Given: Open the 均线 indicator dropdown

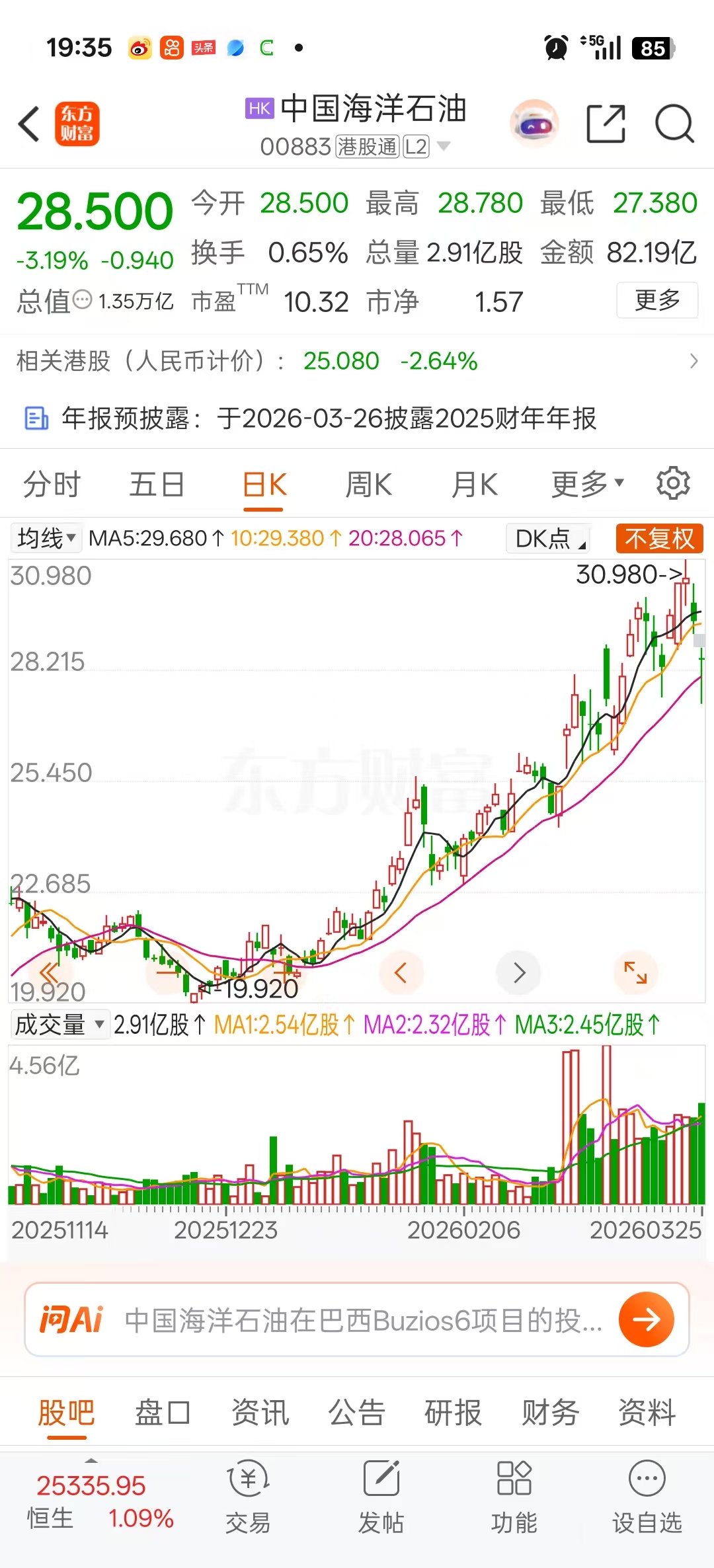Looking at the screenshot, I should 46,538.
